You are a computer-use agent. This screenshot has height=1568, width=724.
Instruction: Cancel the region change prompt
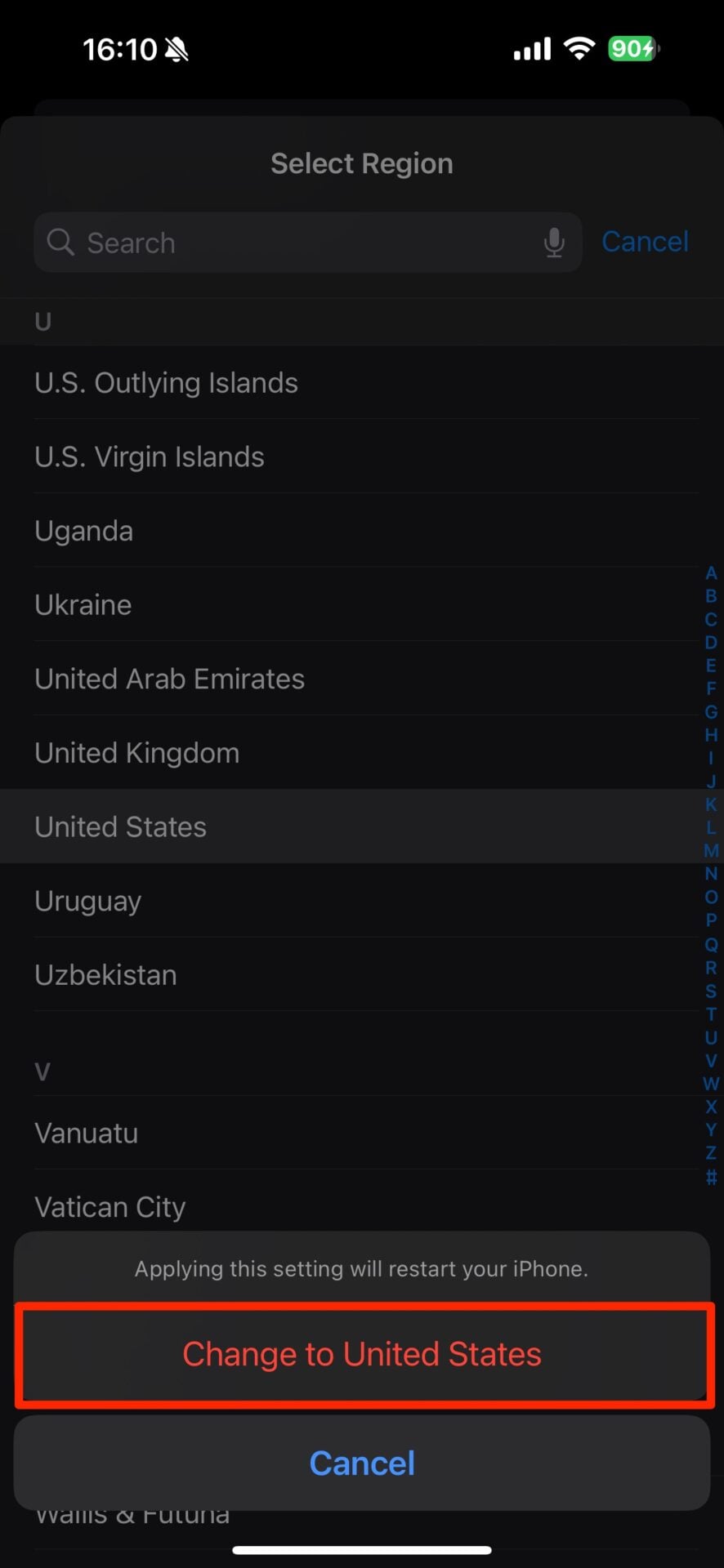pyautogui.click(x=362, y=1463)
